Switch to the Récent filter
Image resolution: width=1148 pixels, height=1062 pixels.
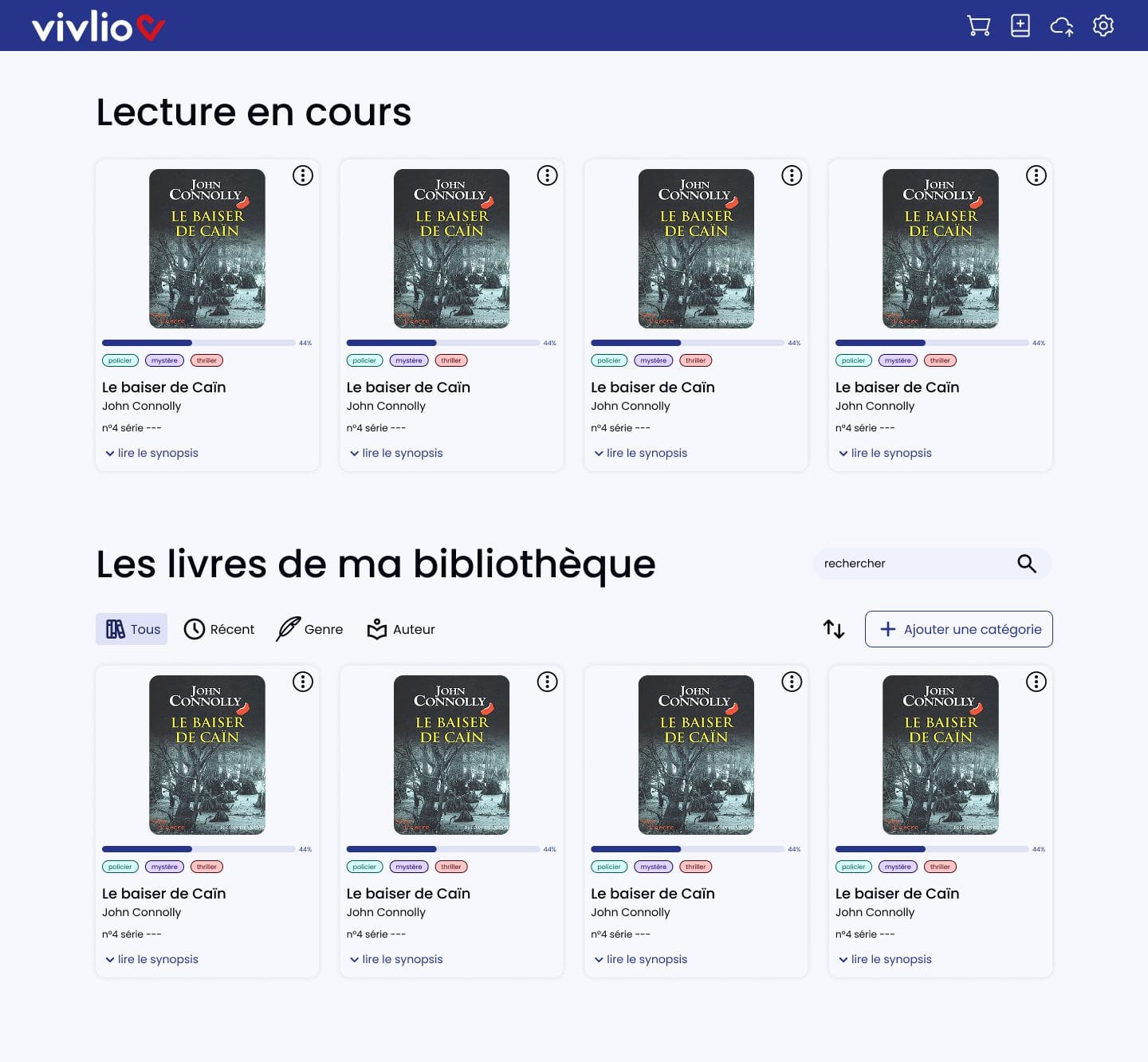(x=219, y=629)
